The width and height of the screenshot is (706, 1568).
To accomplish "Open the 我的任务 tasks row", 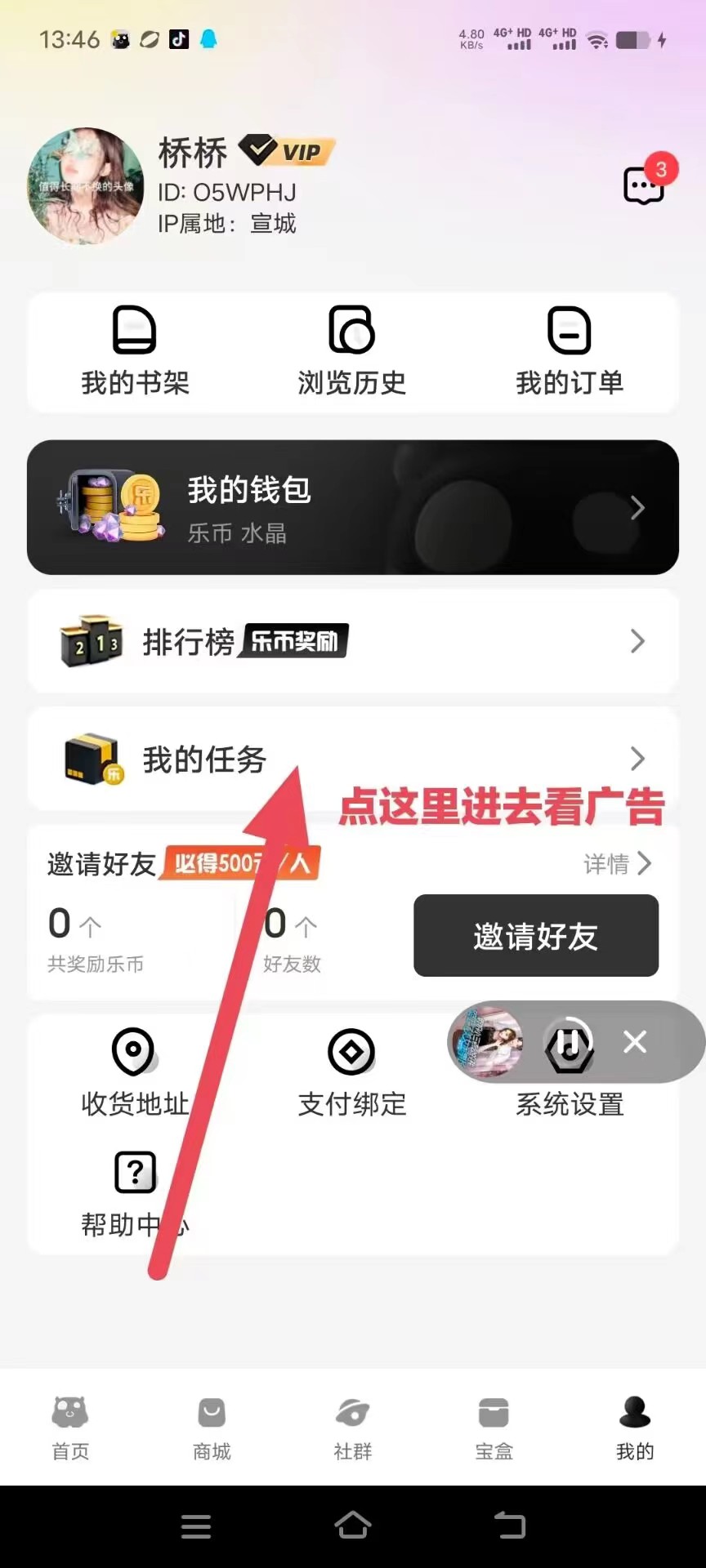I will pos(353,759).
